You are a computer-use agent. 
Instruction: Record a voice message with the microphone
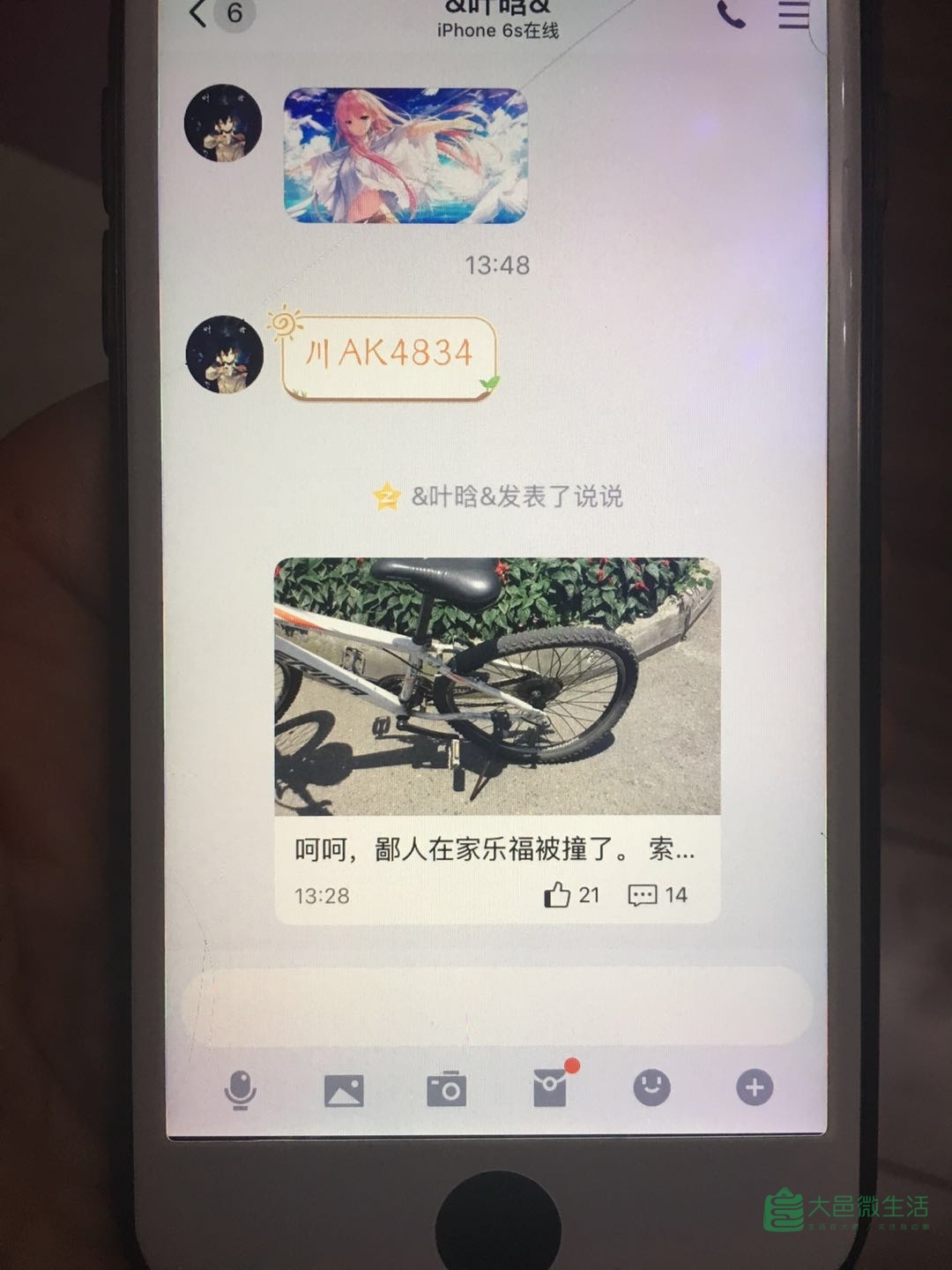[x=240, y=1090]
